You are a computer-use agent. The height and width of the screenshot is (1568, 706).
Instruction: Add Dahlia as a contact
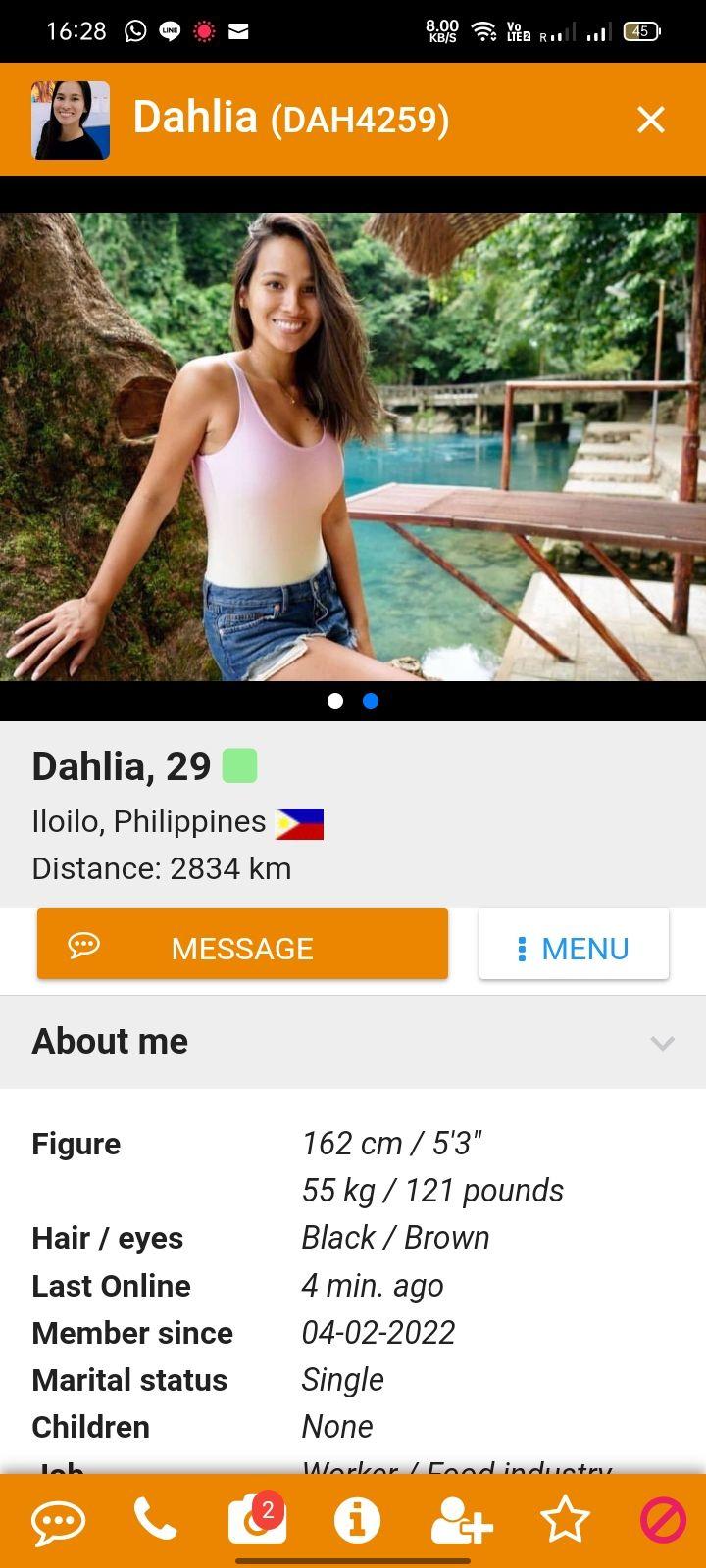[x=461, y=1523]
